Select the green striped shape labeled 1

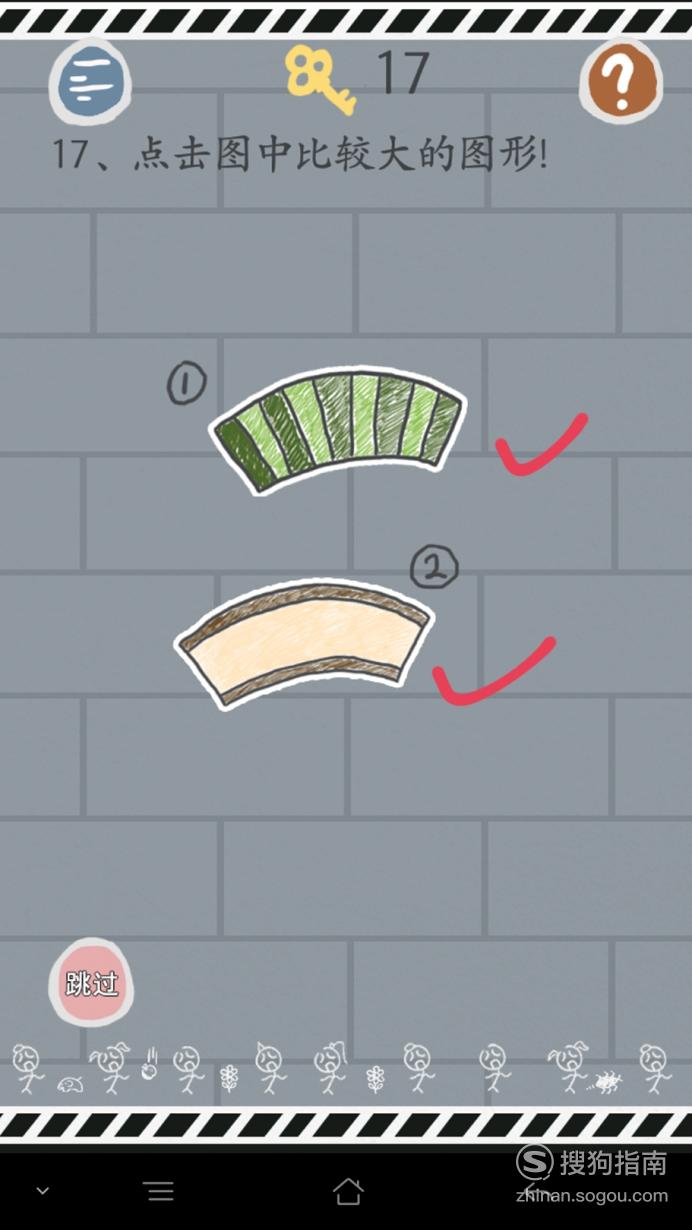[338, 427]
